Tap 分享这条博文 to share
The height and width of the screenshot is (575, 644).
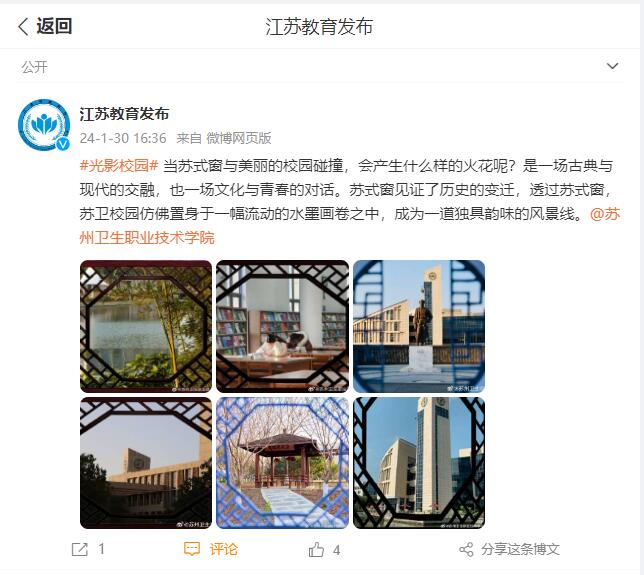510,549
